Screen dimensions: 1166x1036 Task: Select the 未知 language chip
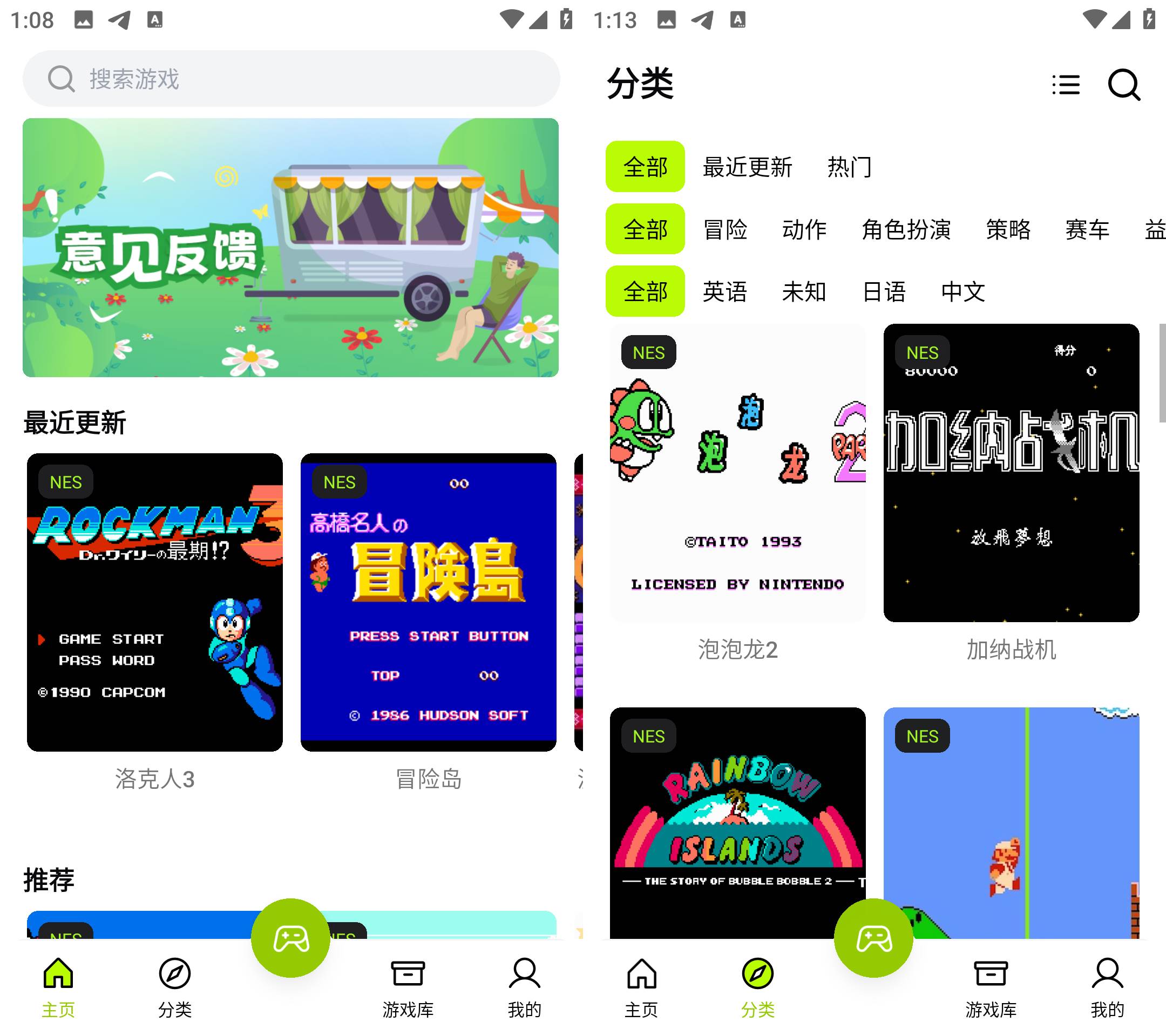tap(804, 291)
